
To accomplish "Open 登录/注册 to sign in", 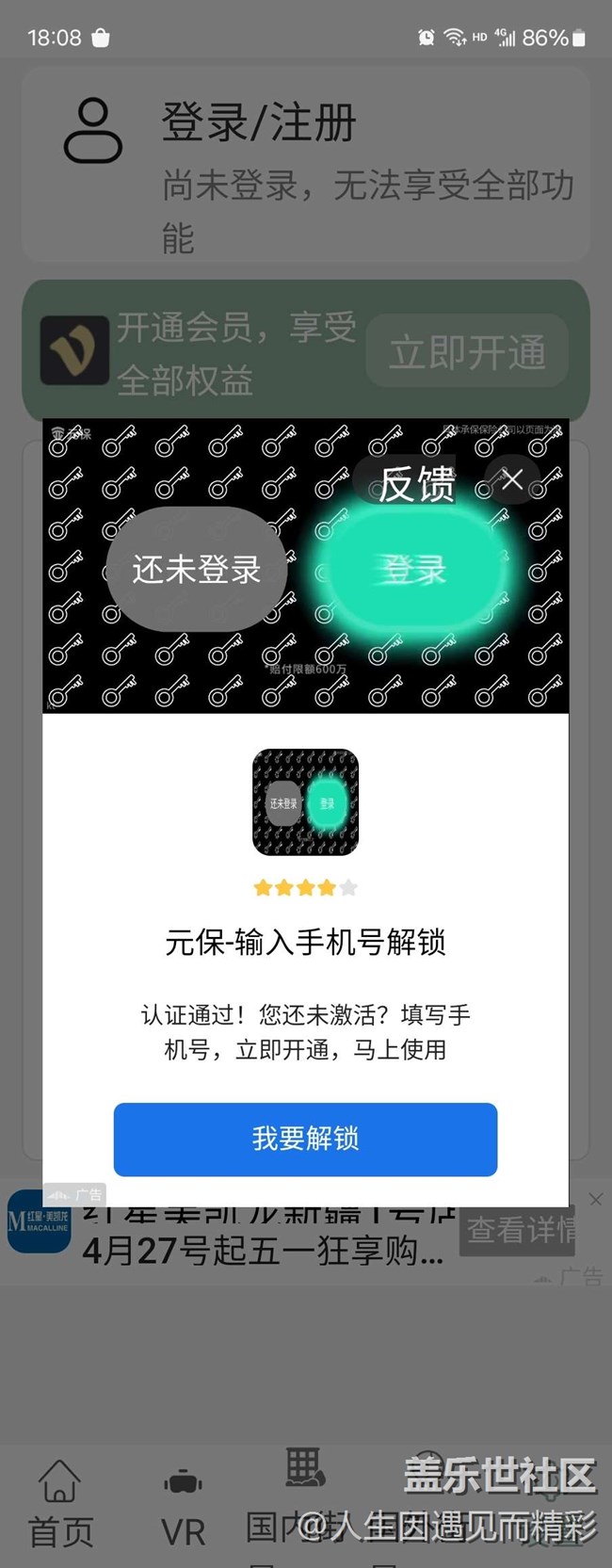I will [259, 123].
